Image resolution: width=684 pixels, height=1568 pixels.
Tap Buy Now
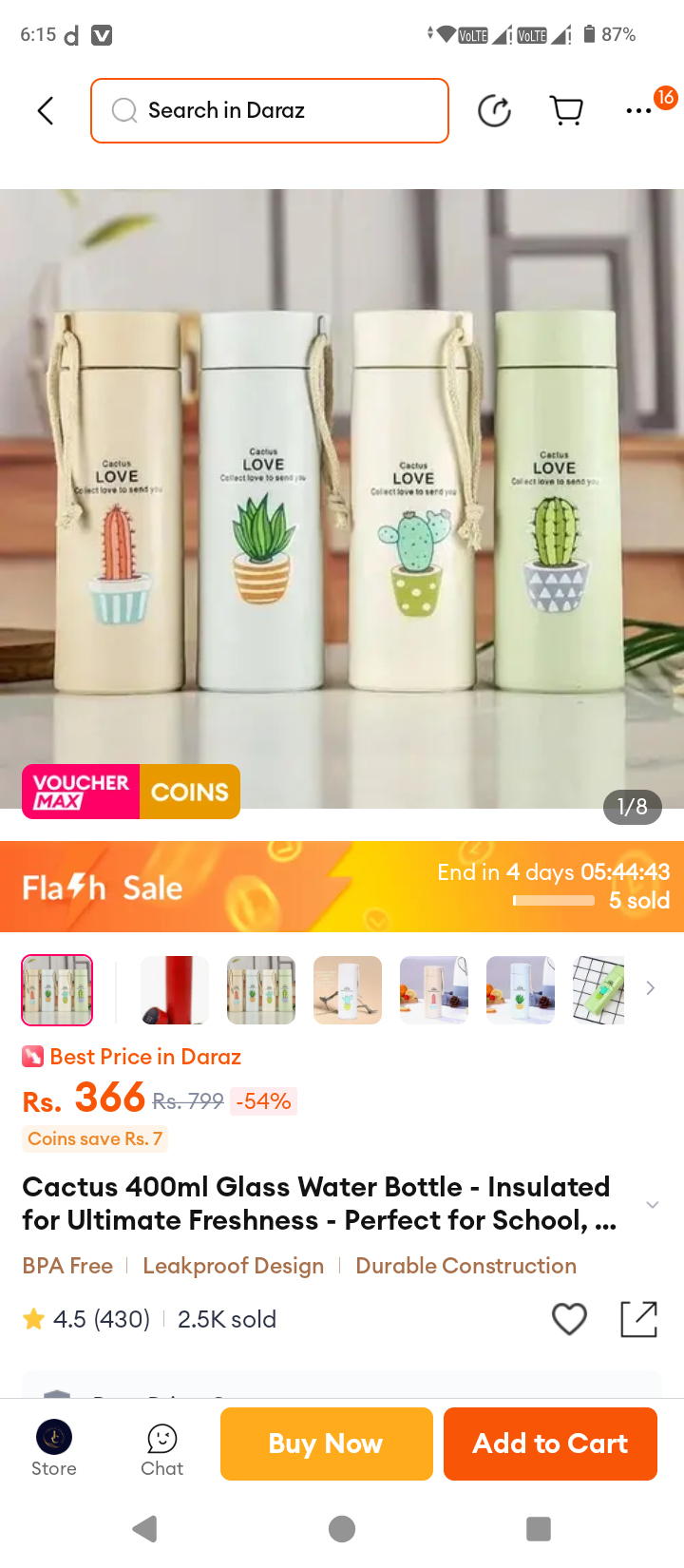point(327,1444)
